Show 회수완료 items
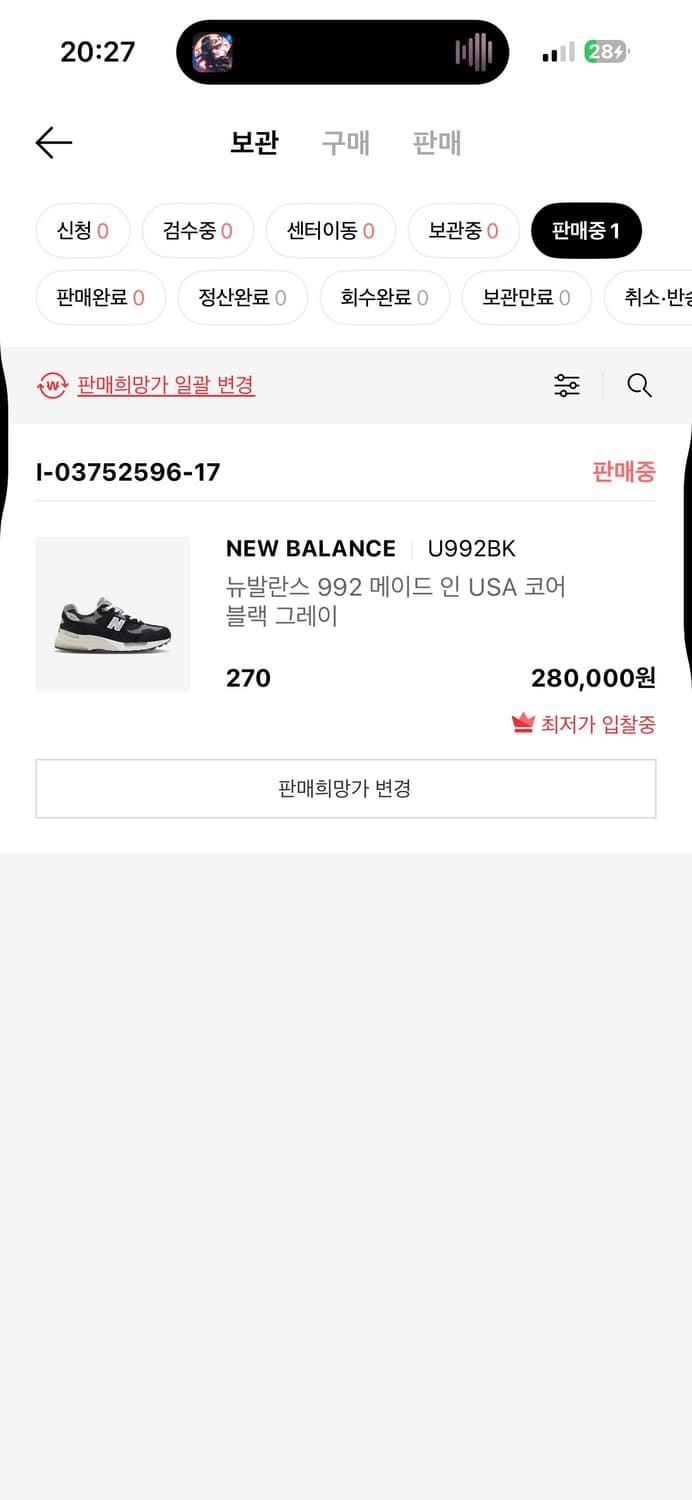The height and width of the screenshot is (1500, 692). [x=384, y=297]
